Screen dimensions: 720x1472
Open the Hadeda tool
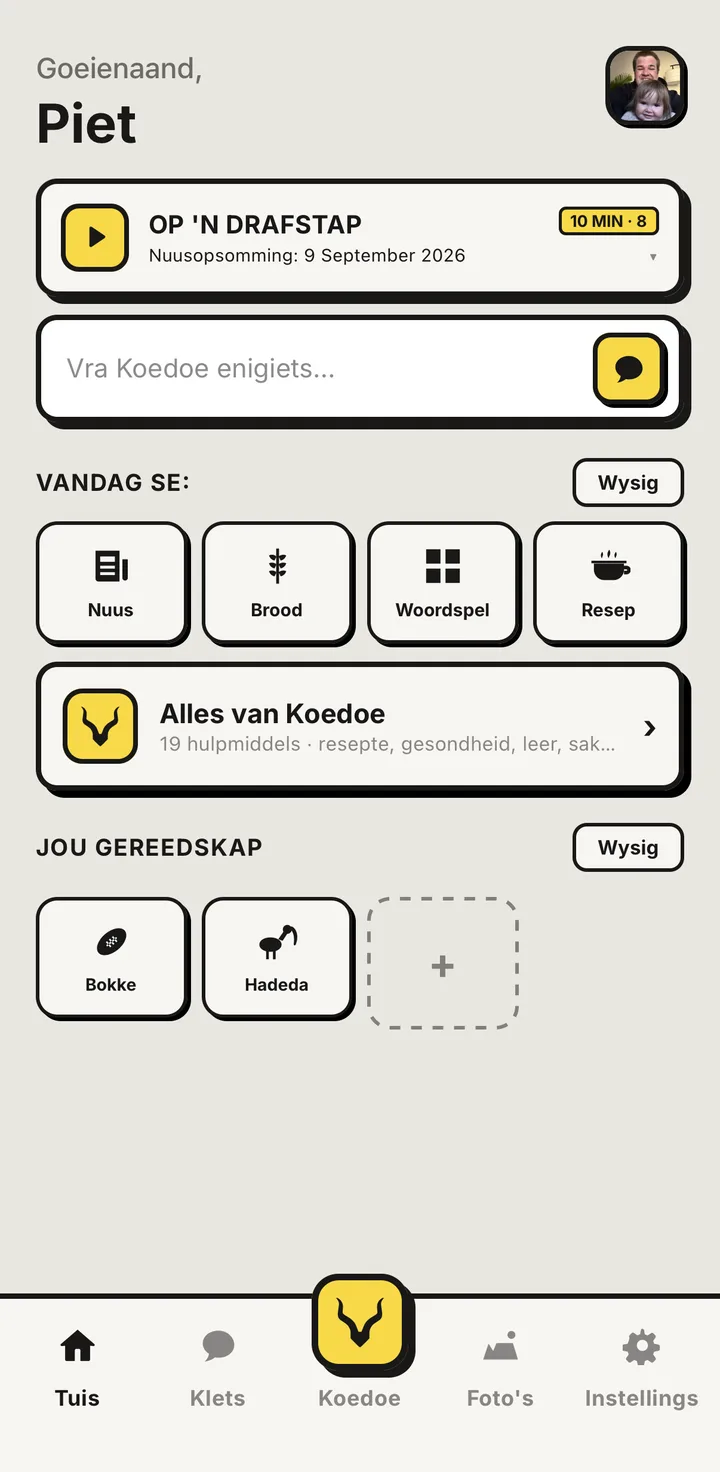point(277,958)
